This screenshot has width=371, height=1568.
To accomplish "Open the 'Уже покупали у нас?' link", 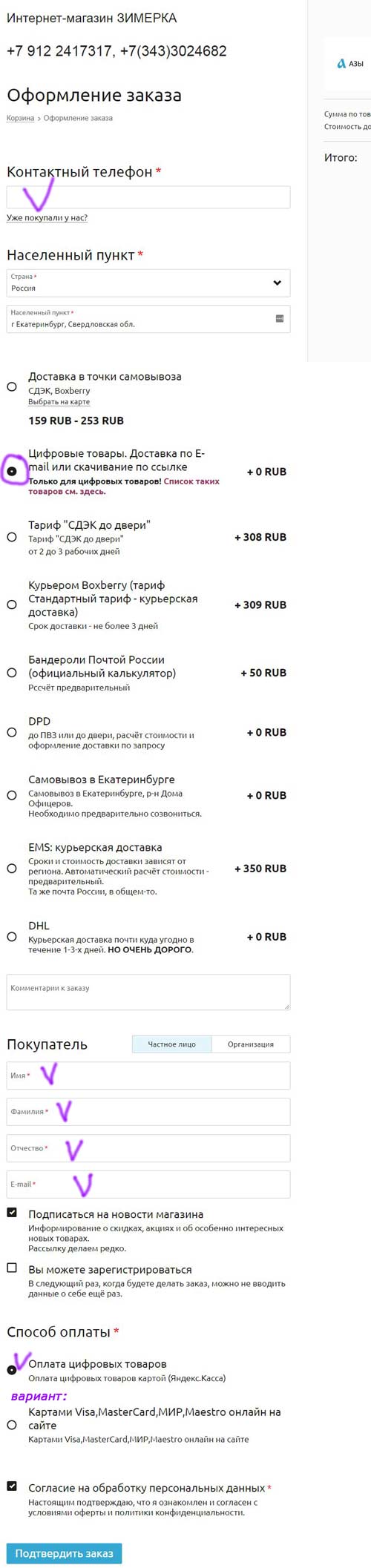I will coord(47,218).
